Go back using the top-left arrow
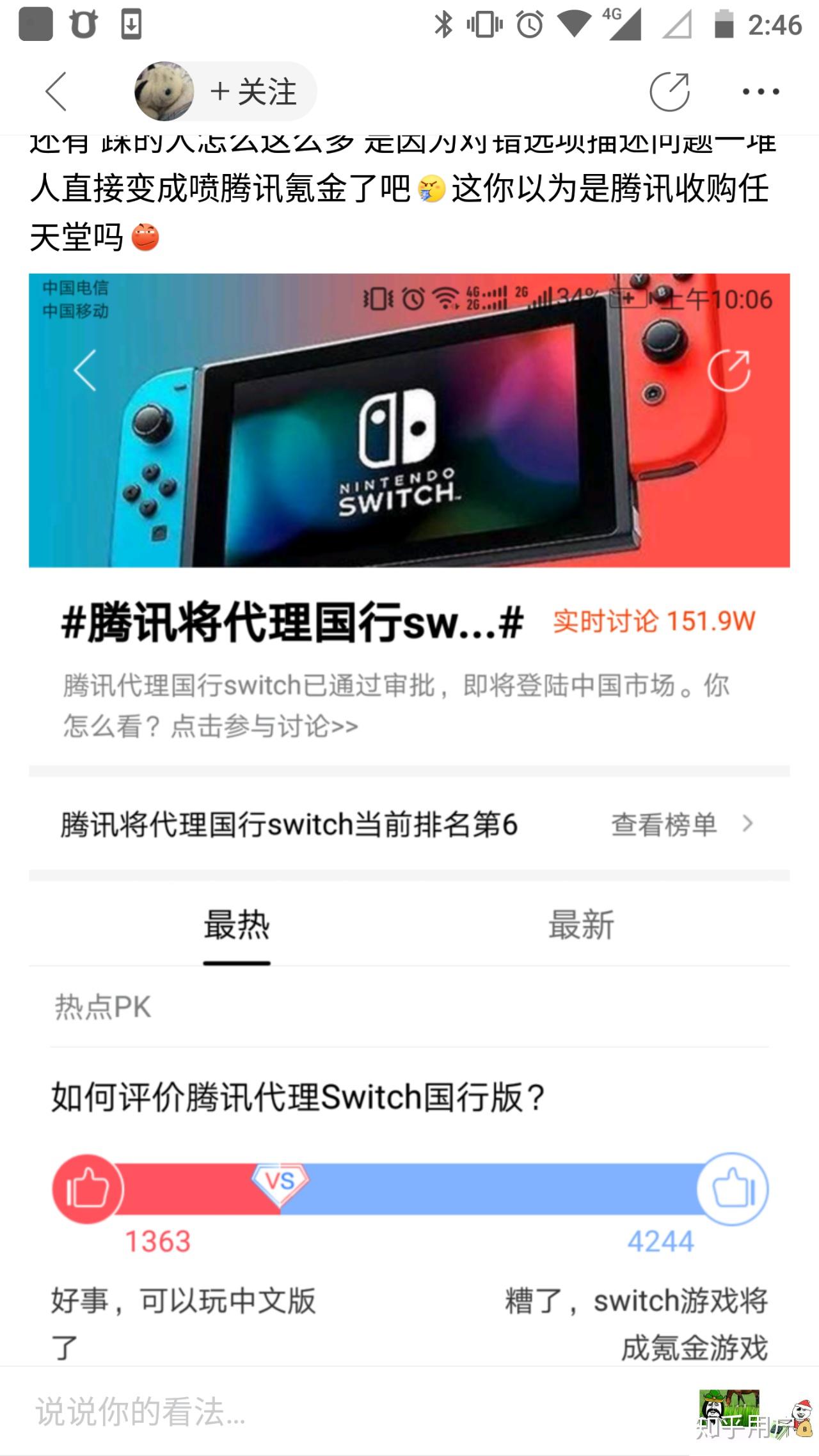 tap(56, 91)
